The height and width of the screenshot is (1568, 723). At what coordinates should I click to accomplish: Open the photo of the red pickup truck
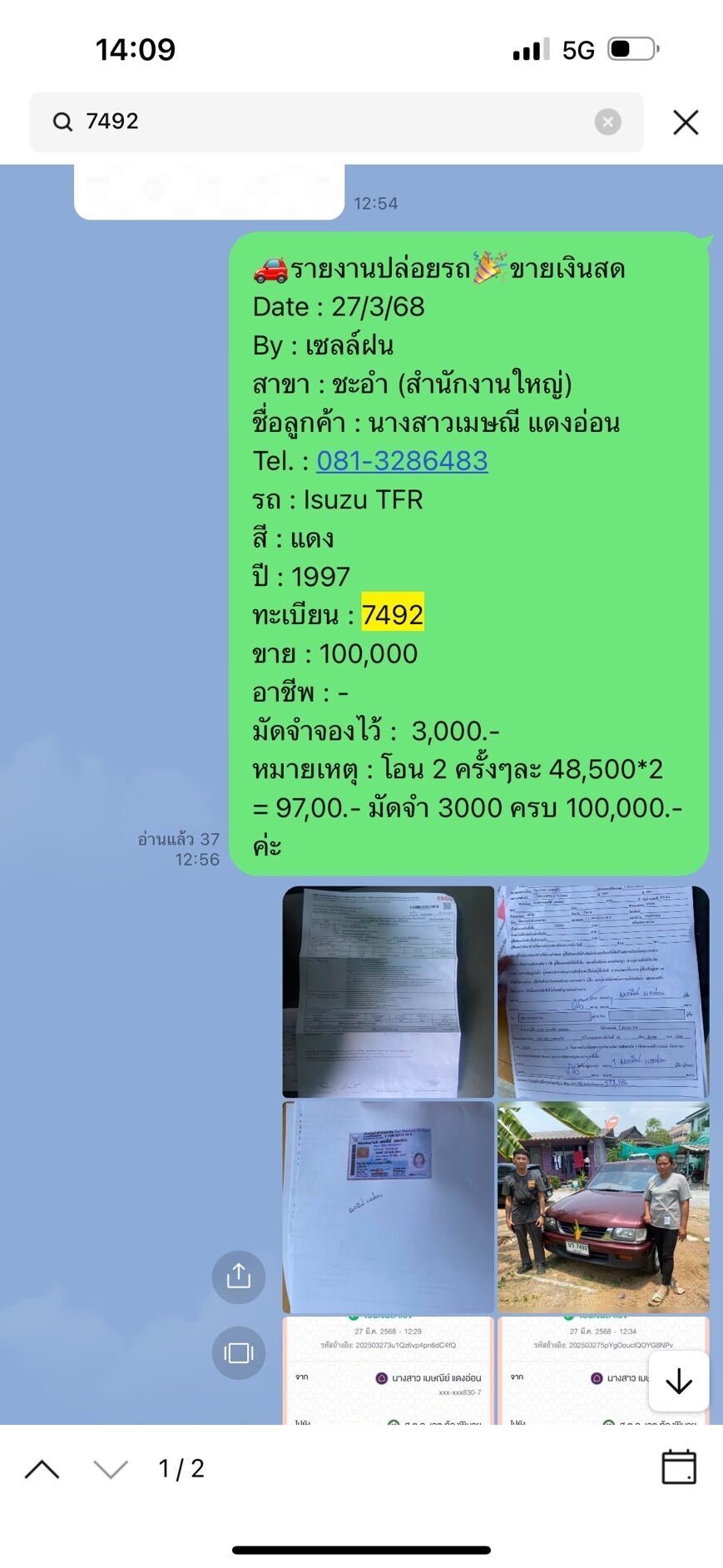click(x=603, y=1207)
